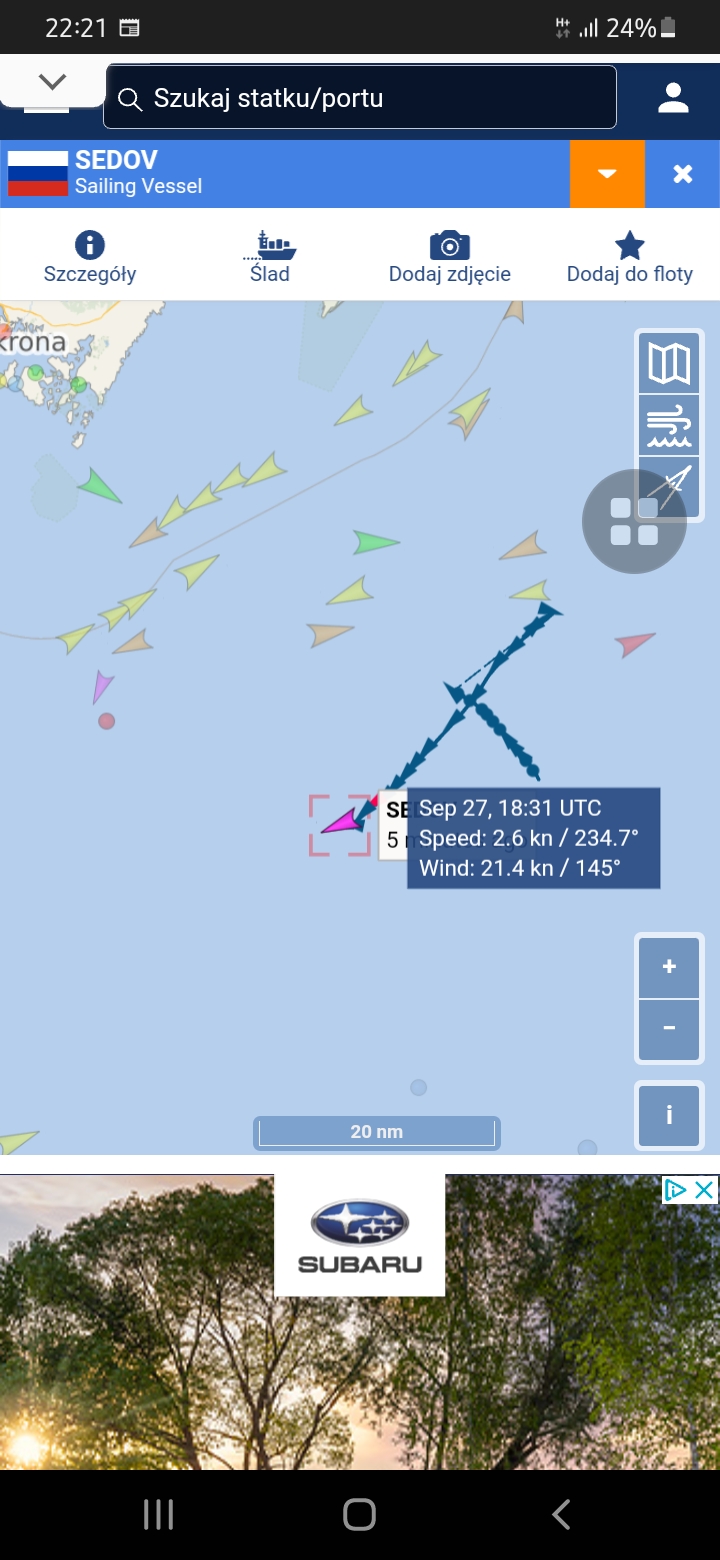Open recent apps from the navigation bar
Viewport: 720px width, 1560px height.
(x=159, y=1514)
